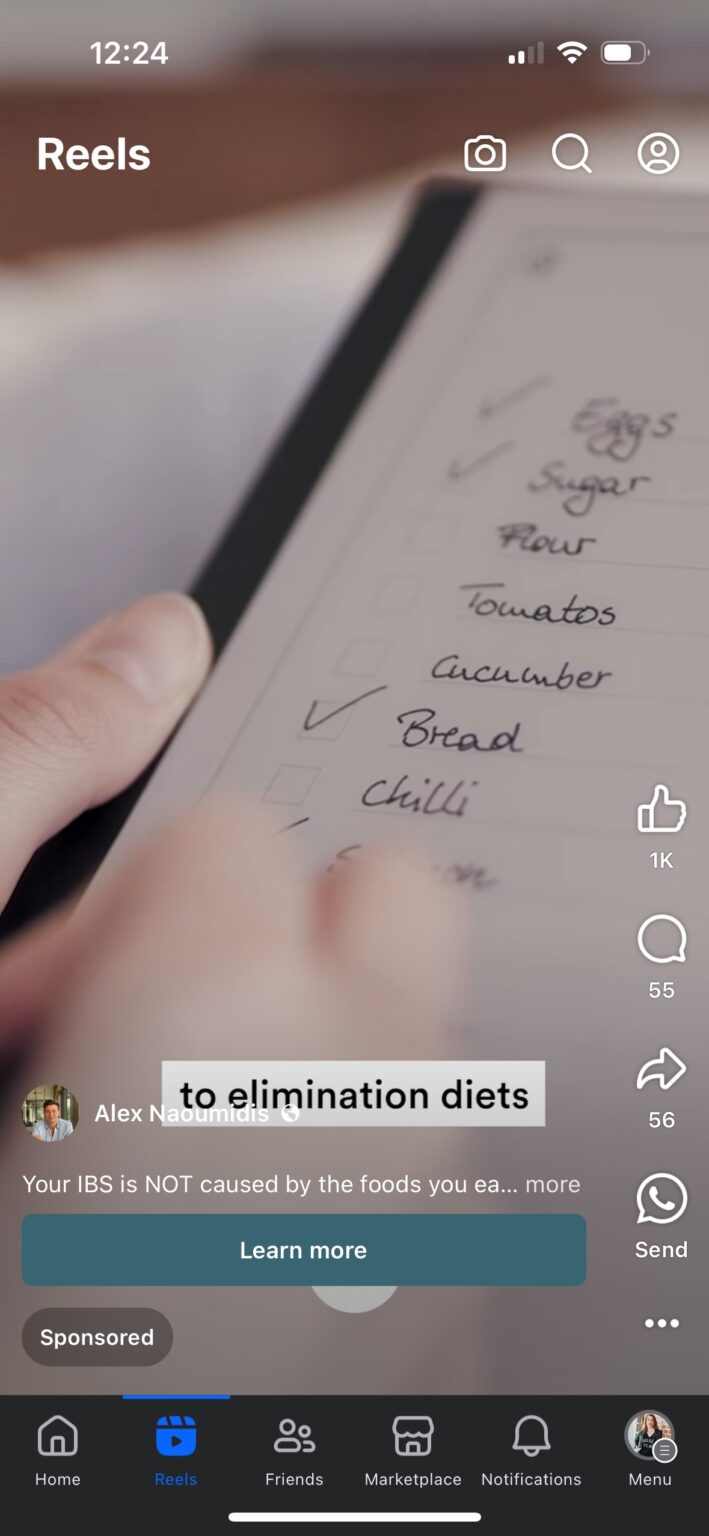Open the Reels search
Image resolution: width=709 pixels, height=1536 pixels.
click(571, 154)
